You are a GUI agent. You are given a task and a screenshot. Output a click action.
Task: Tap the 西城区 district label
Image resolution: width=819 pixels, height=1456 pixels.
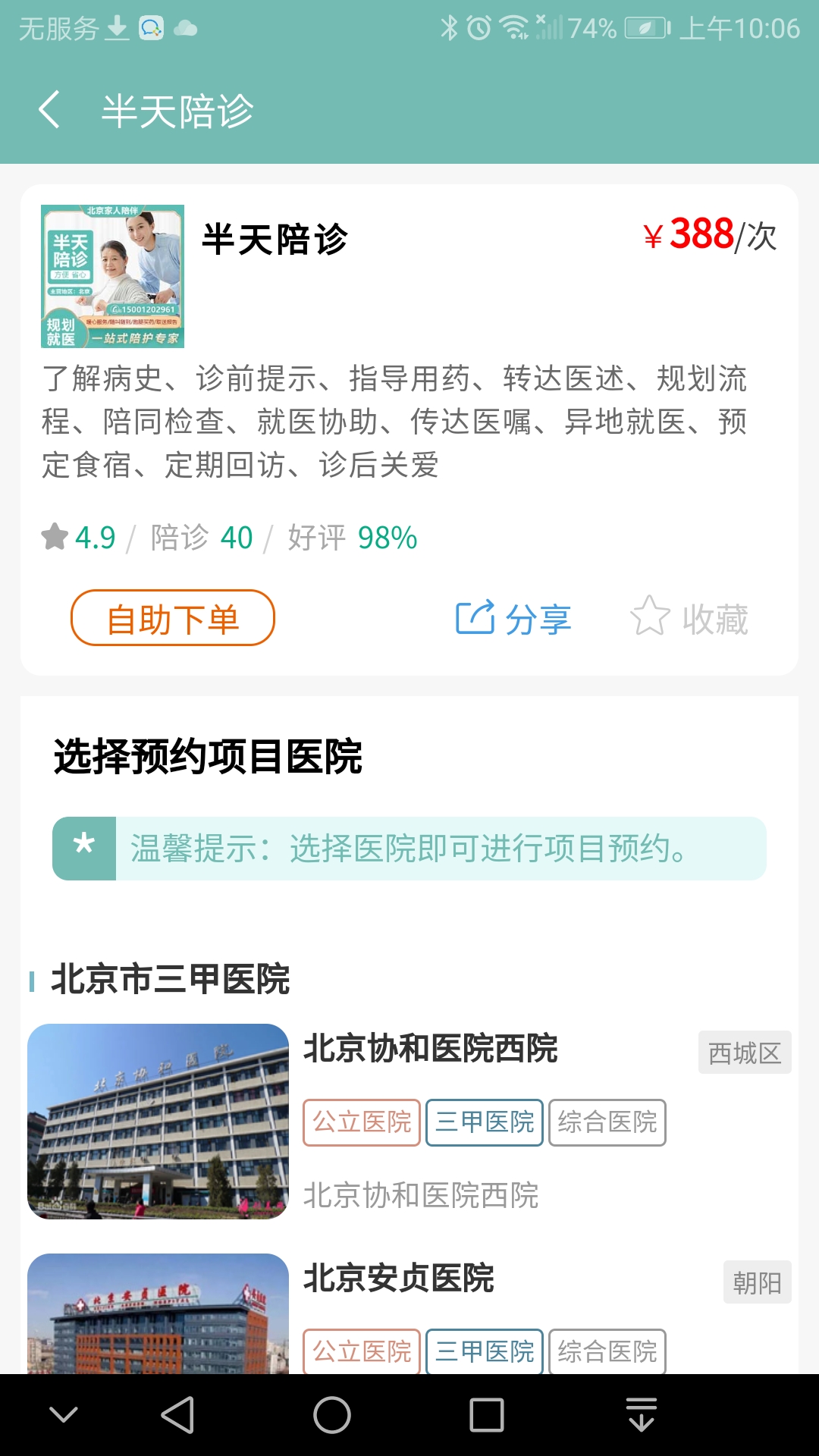[x=744, y=1052]
